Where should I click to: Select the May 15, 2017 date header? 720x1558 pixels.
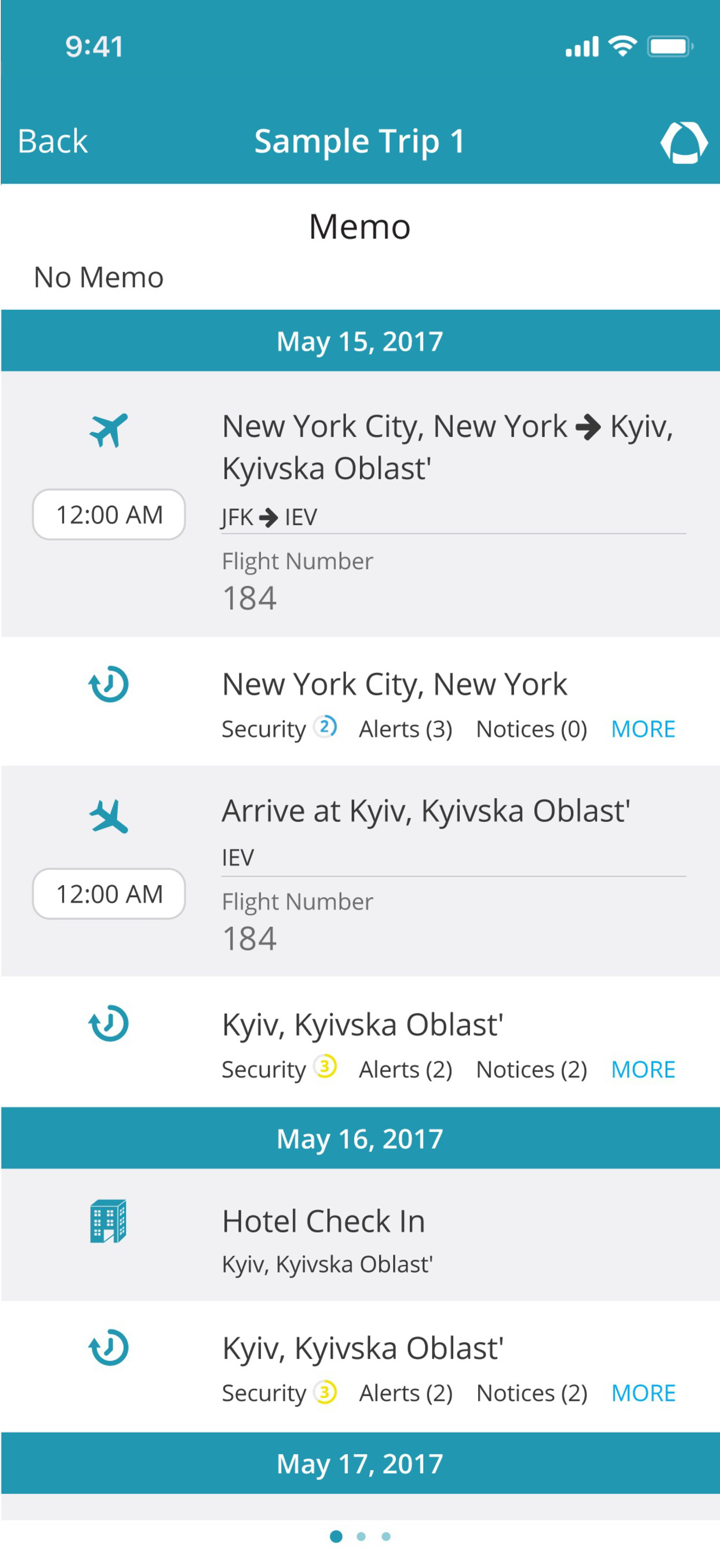(360, 340)
